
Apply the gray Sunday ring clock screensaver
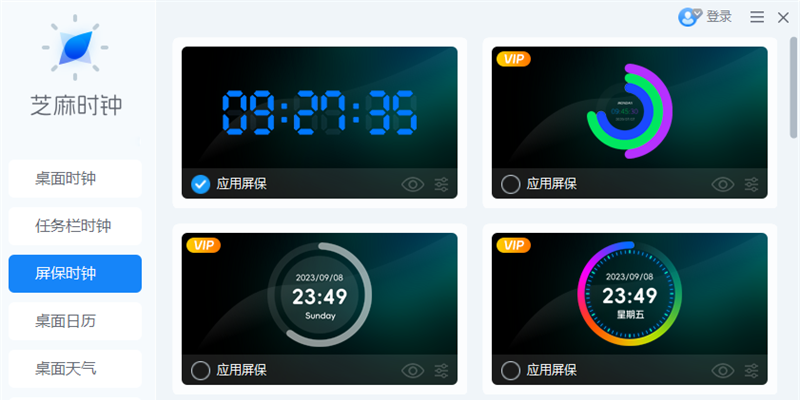pos(200,371)
